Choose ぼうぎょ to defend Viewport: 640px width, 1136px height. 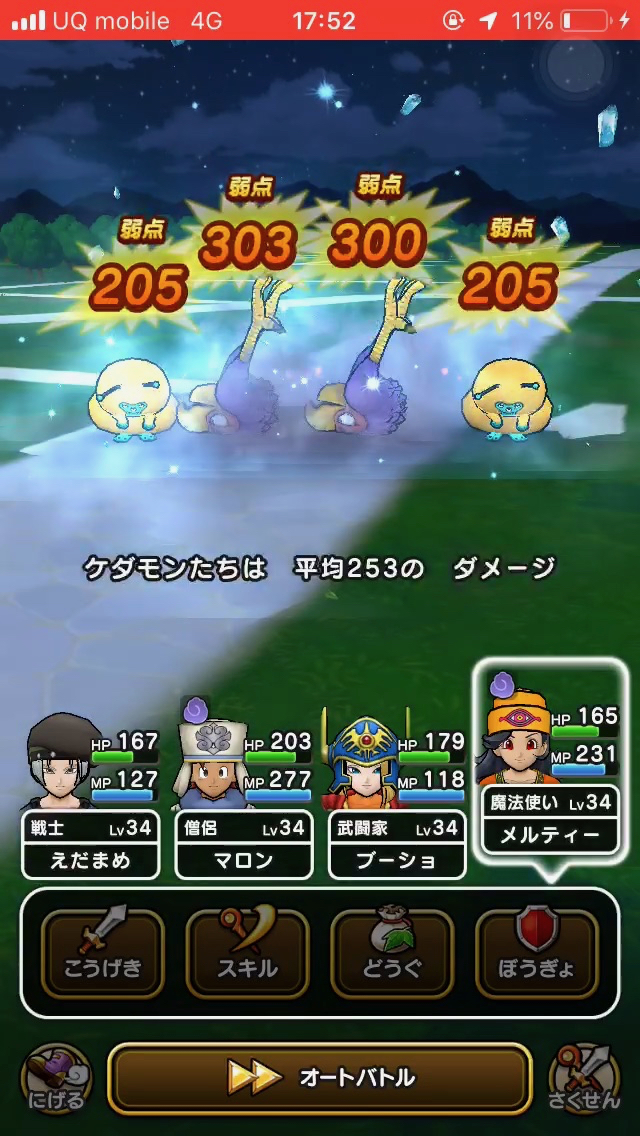pyautogui.click(x=537, y=952)
